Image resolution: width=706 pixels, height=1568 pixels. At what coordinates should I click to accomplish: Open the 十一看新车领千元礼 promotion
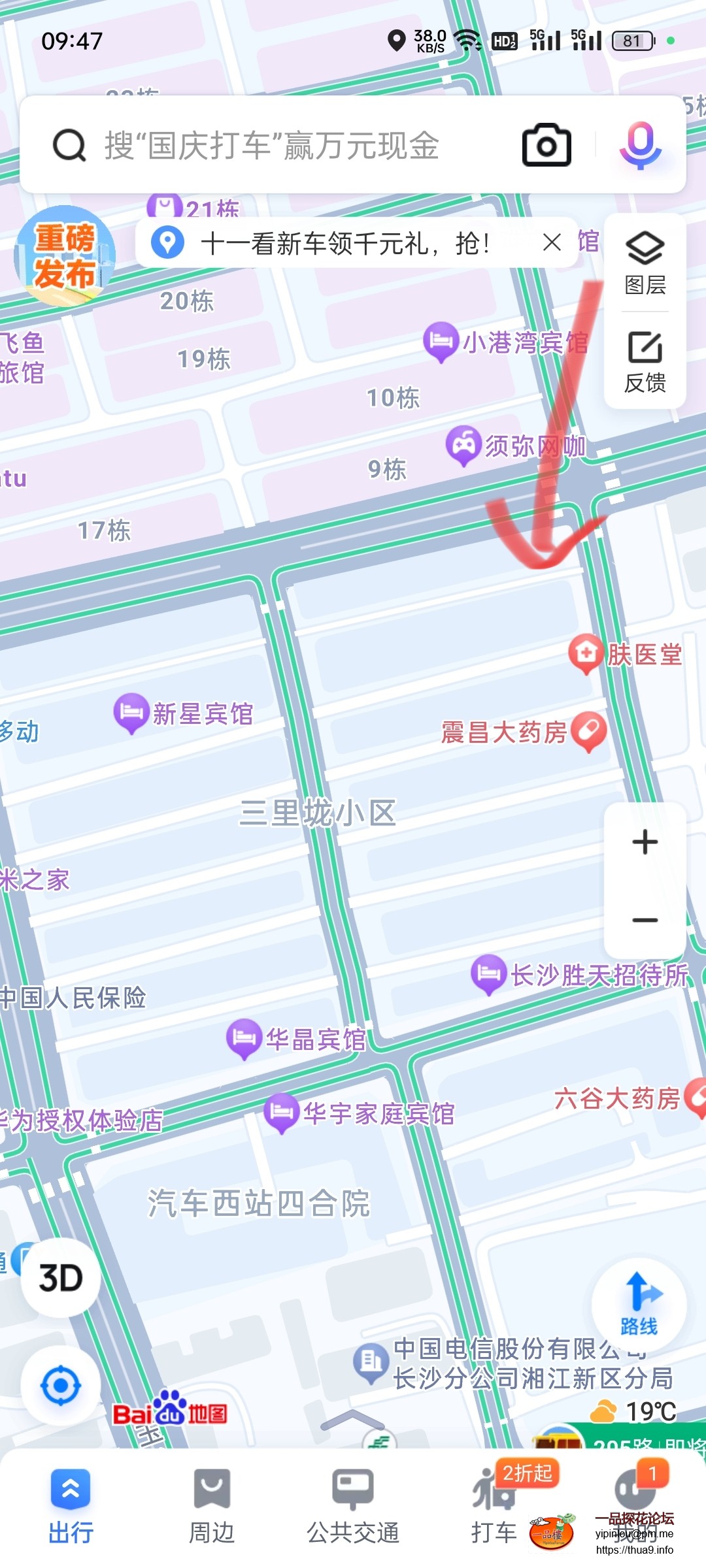click(x=345, y=244)
